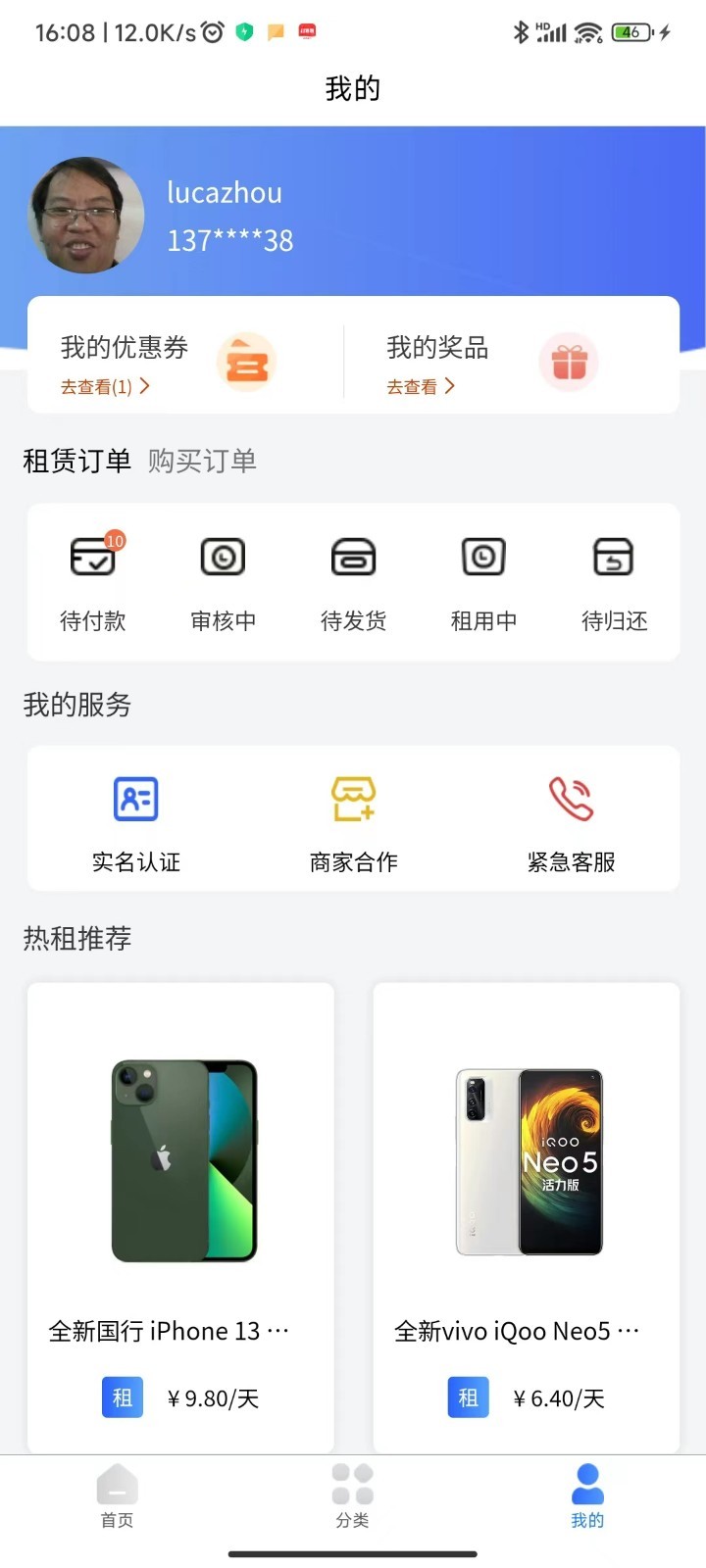Open 商家合作 merchant cooperation
The image size is (706, 1568).
pos(353,820)
